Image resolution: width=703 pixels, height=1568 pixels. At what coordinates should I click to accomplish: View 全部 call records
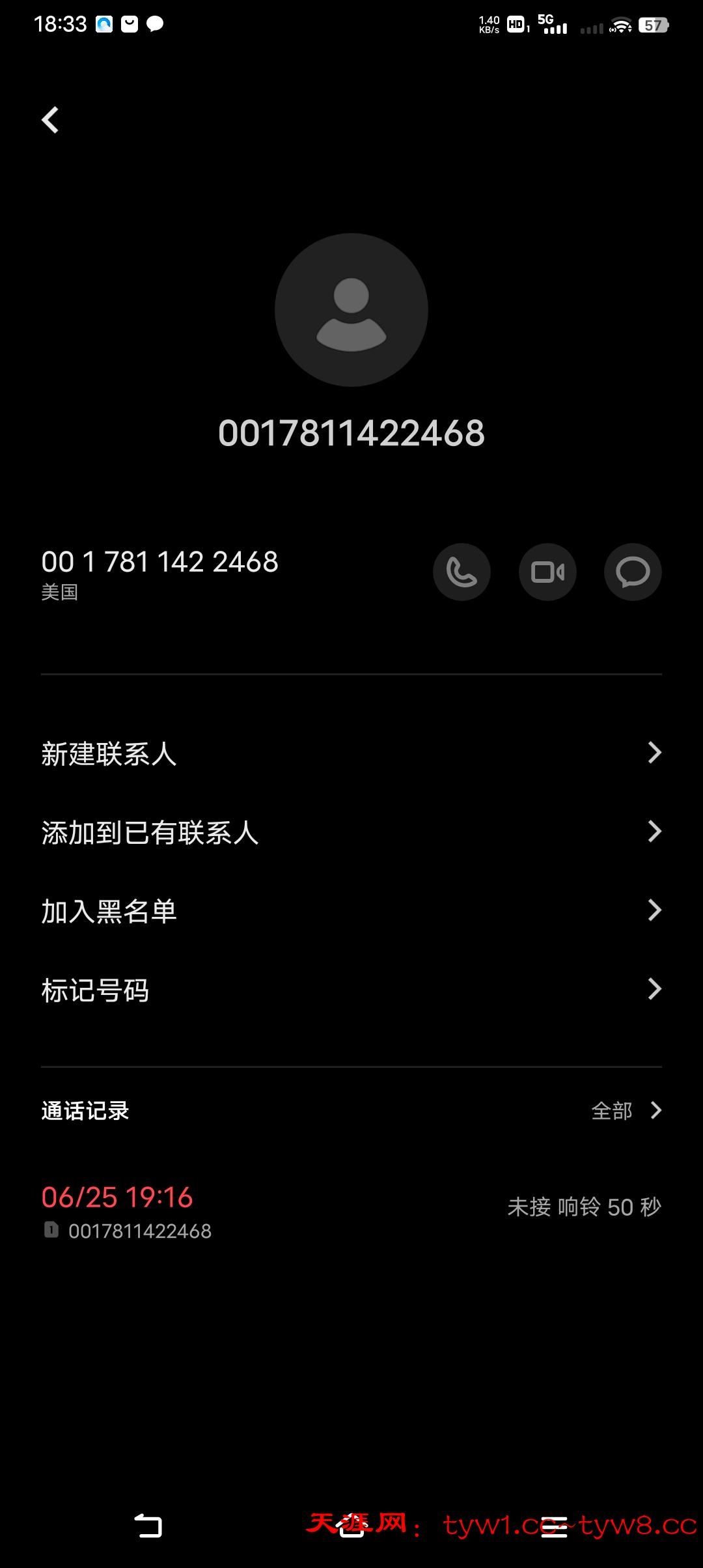coord(625,1110)
